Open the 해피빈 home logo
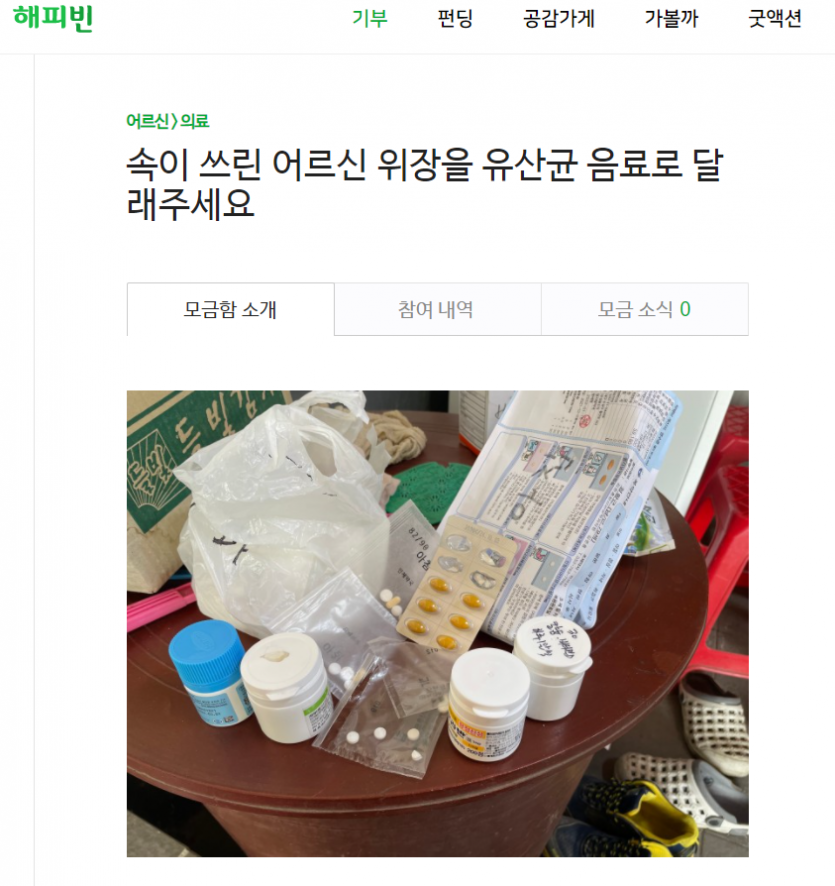 pos(53,18)
